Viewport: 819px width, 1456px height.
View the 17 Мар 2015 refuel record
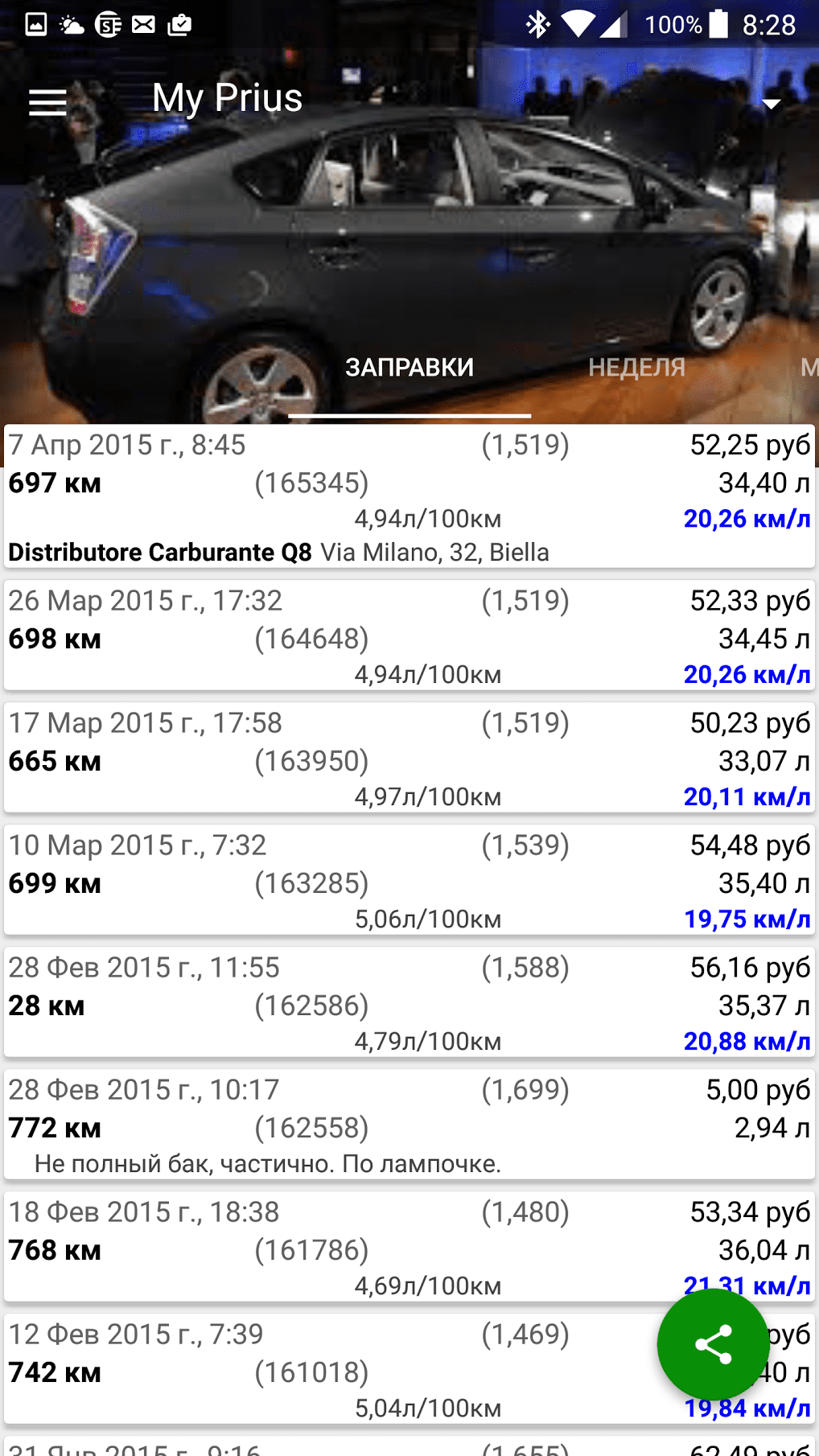pyautogui.click(x=409, y=759)
